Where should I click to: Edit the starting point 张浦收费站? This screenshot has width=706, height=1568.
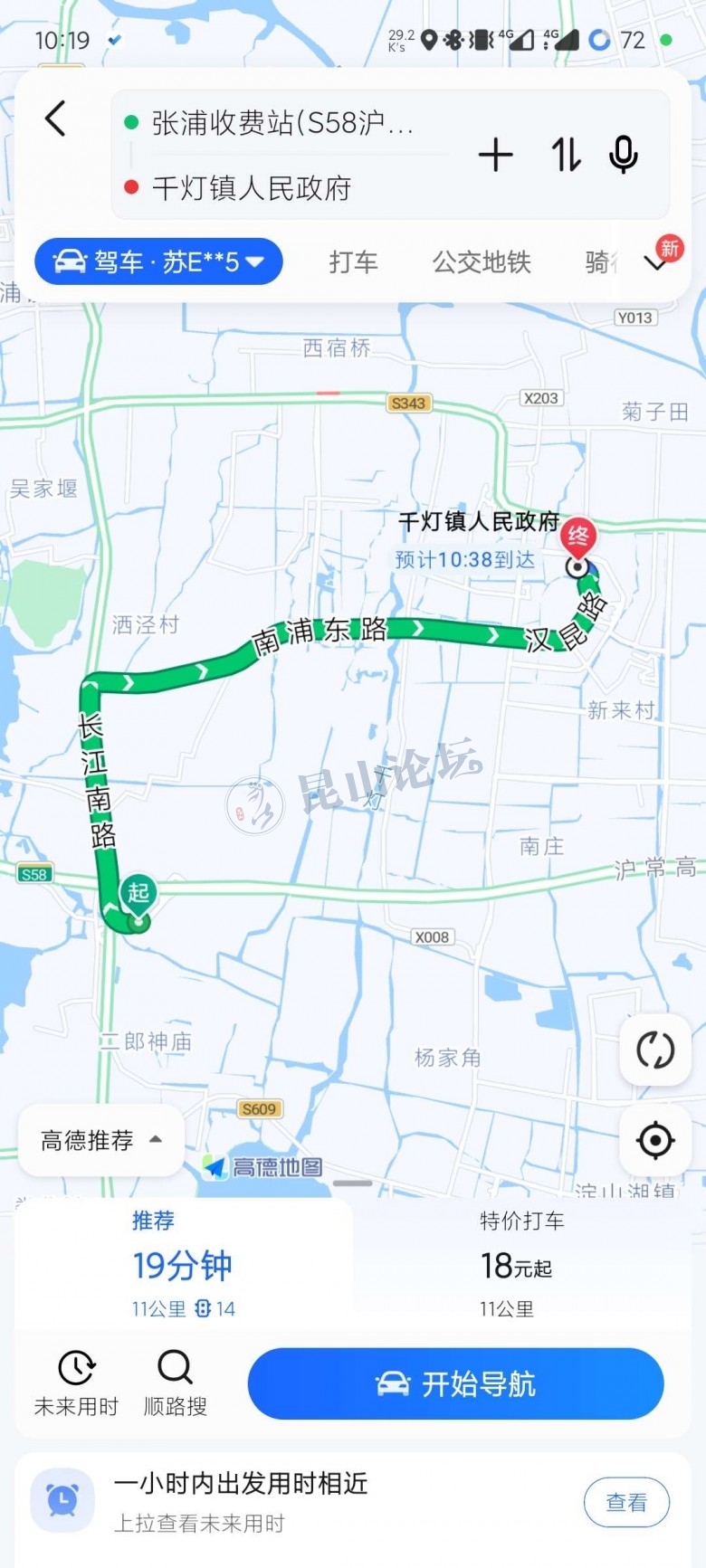281,123
